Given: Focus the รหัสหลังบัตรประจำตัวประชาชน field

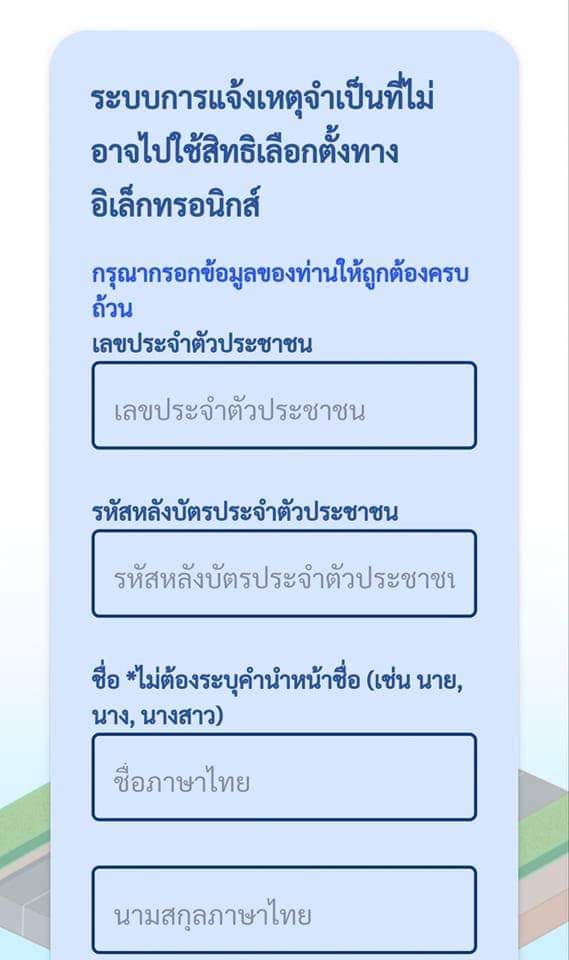Looking at the screenshot, I should point(284,573).
